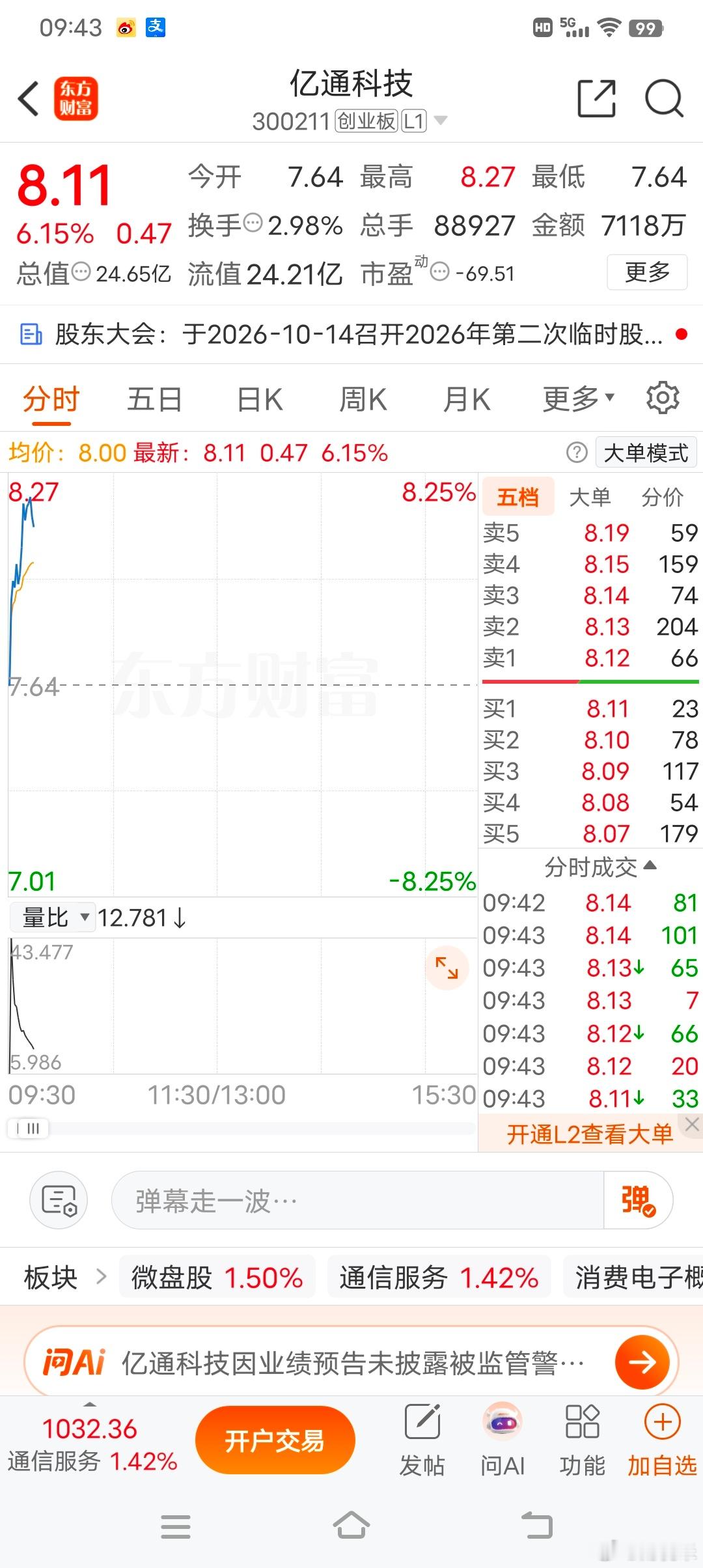The width and height of the screenshot is (703, 1568).
Task: Open the search magnifier icon
Action: 664,99
